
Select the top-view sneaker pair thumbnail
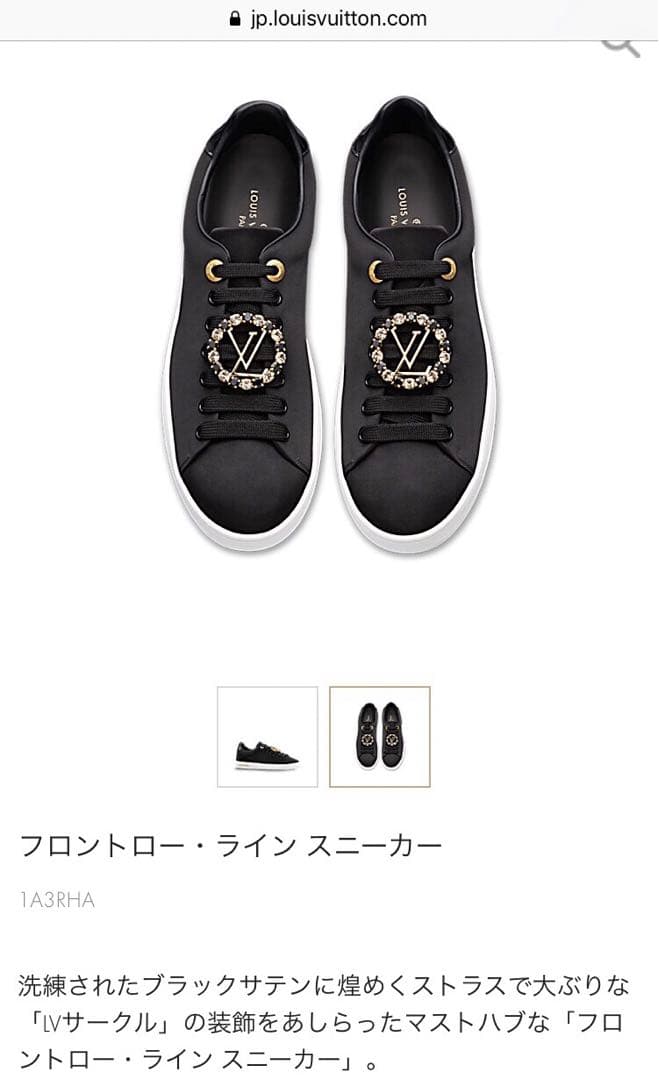380,736
